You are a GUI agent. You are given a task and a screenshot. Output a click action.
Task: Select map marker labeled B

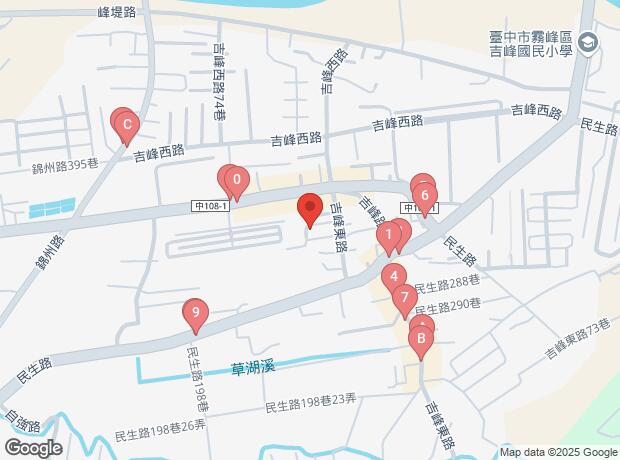click(421, 339)
